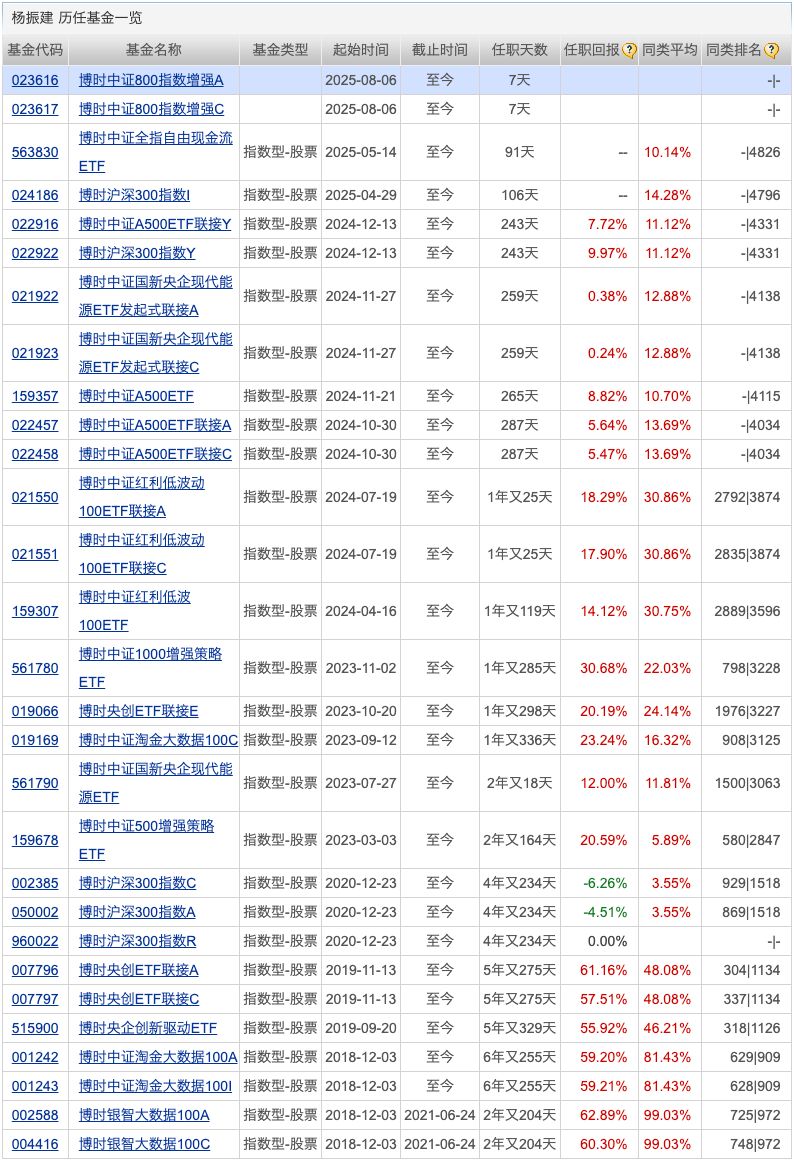Image resolution: width=794 pixels, height=1162 pixels.
Task: Open fund code link 023616
Action: (35, 80)
